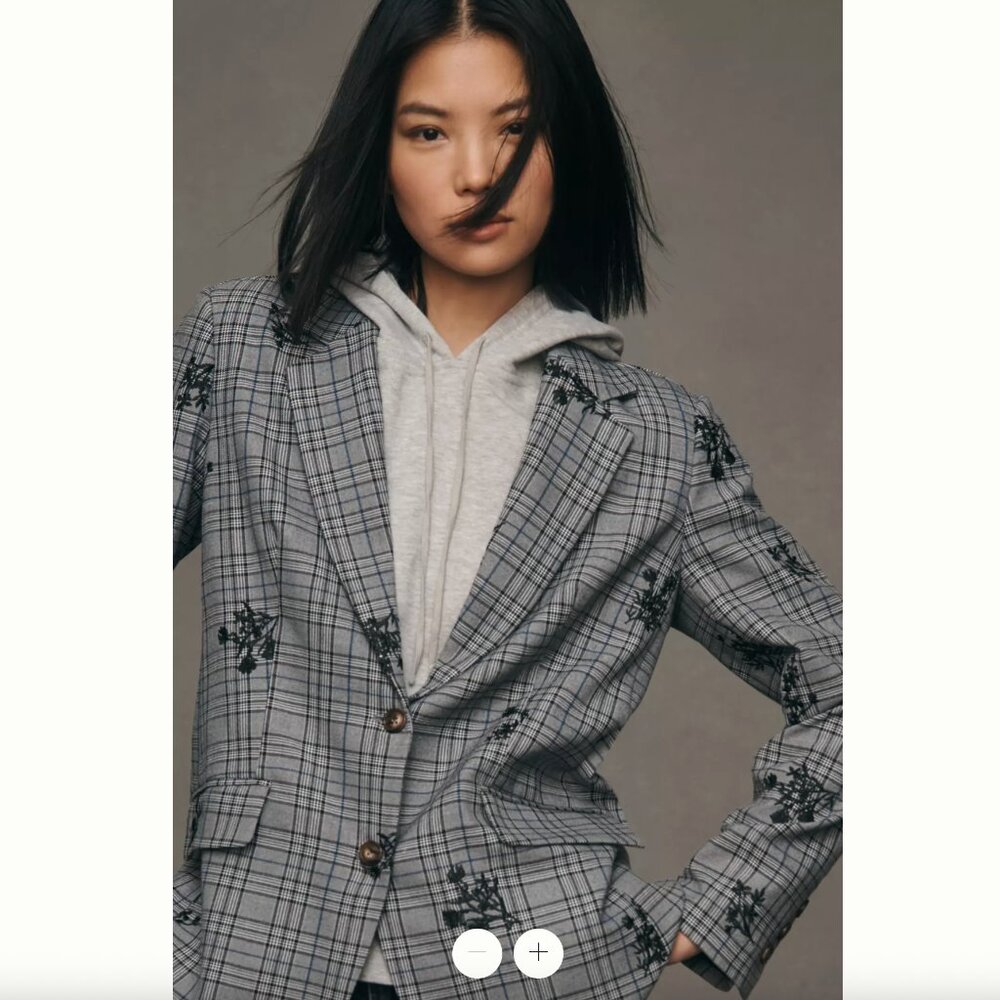Zoom in with the plus button
The height and width of the screenshot is (1000, 1000).
click(x=538, y=952)
